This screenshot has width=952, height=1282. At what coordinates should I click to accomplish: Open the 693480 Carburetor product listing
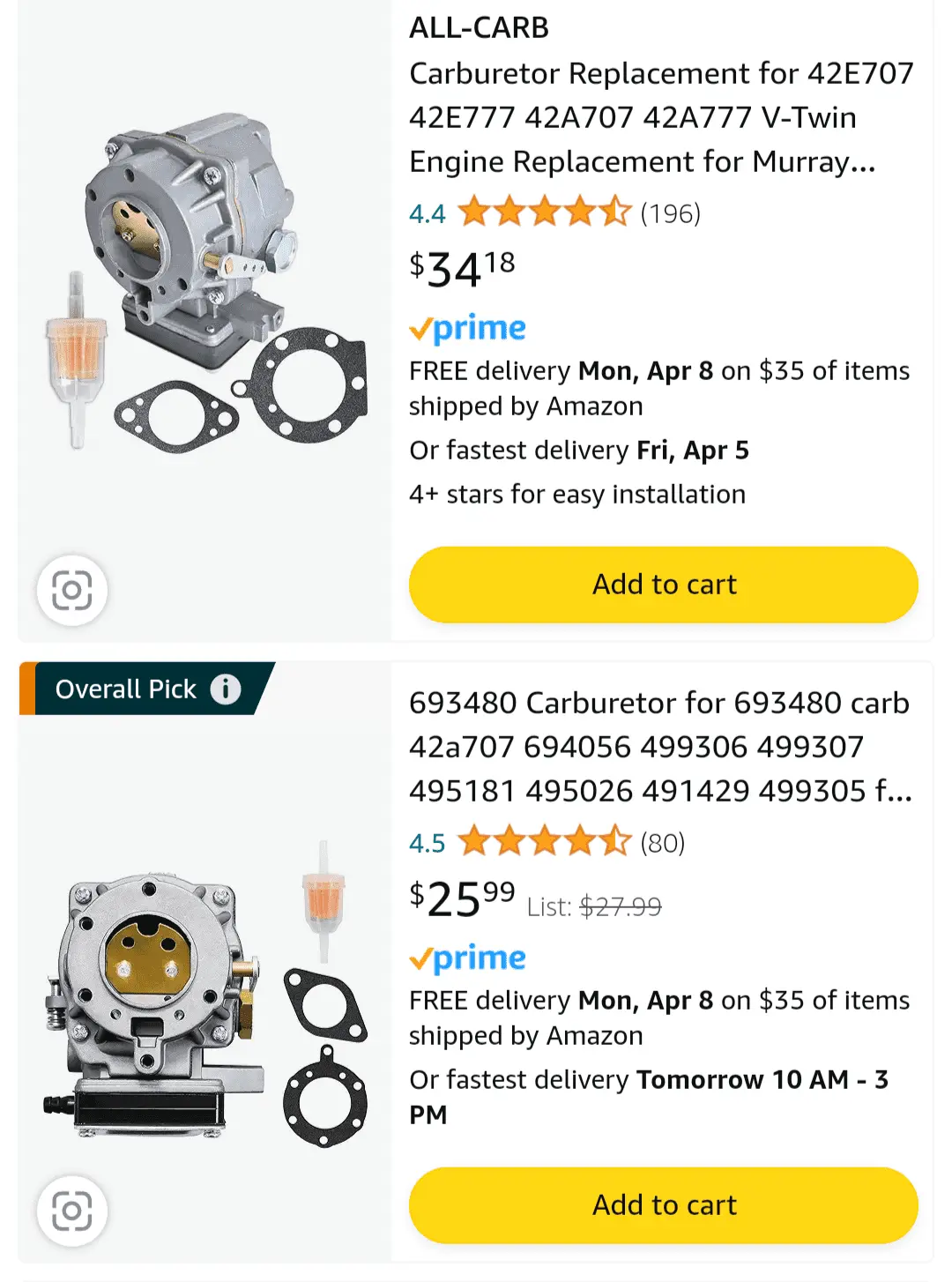(659, 747)
